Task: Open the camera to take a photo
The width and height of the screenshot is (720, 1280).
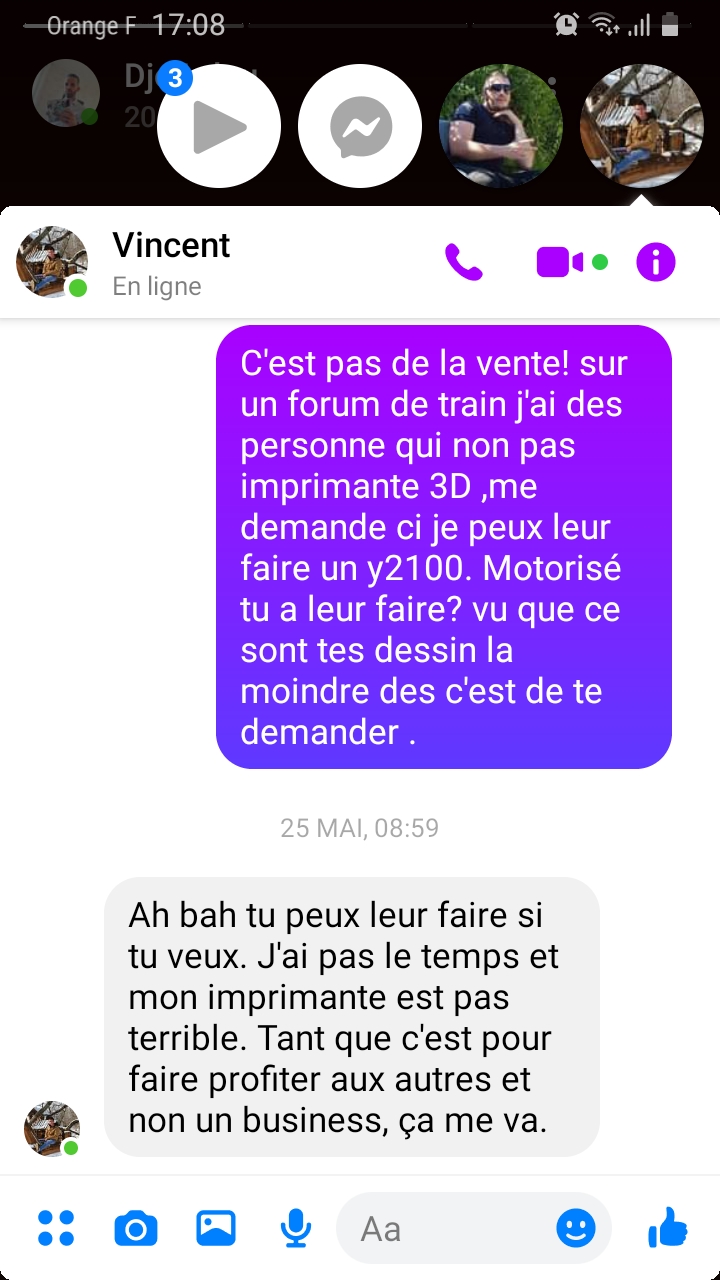Action: pos(136,1228)
